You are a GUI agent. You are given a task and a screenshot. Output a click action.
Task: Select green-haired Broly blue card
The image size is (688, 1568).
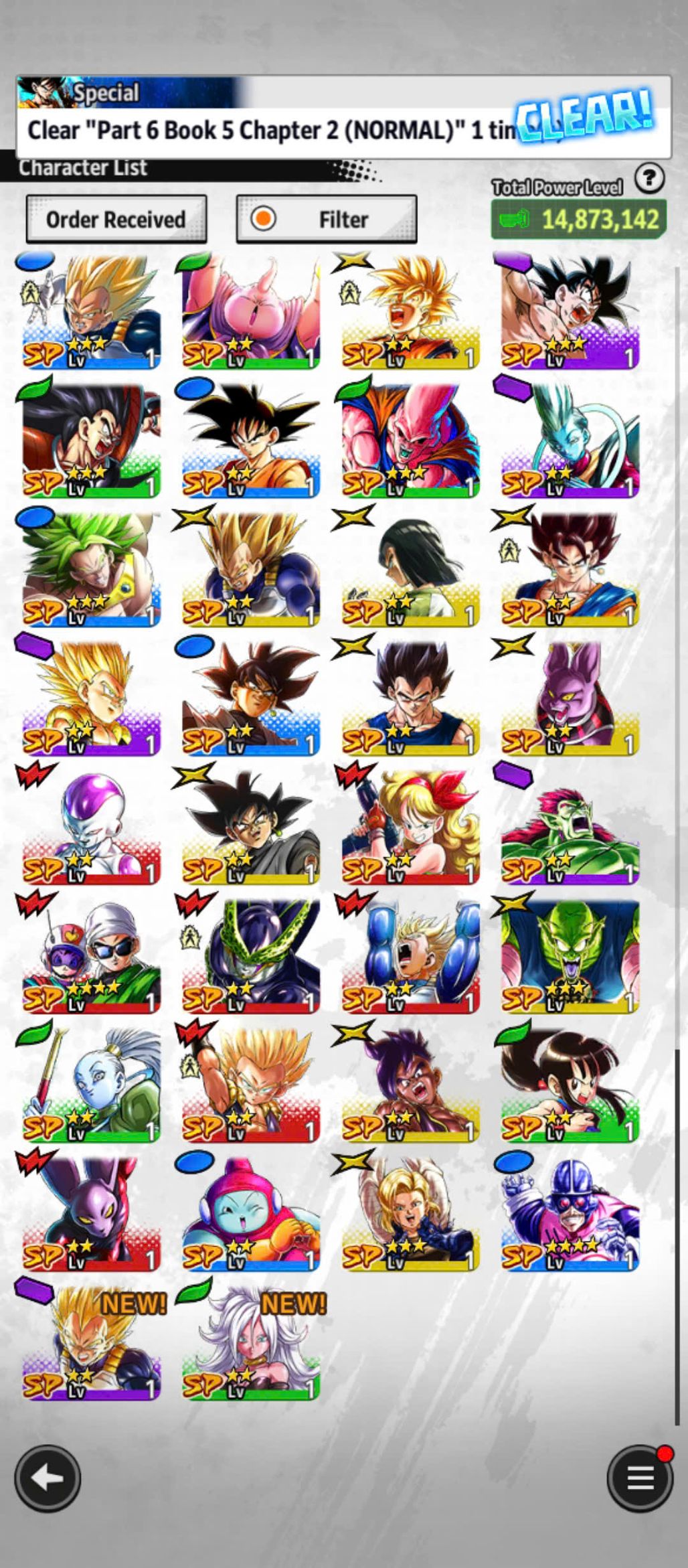click(91, 569)
